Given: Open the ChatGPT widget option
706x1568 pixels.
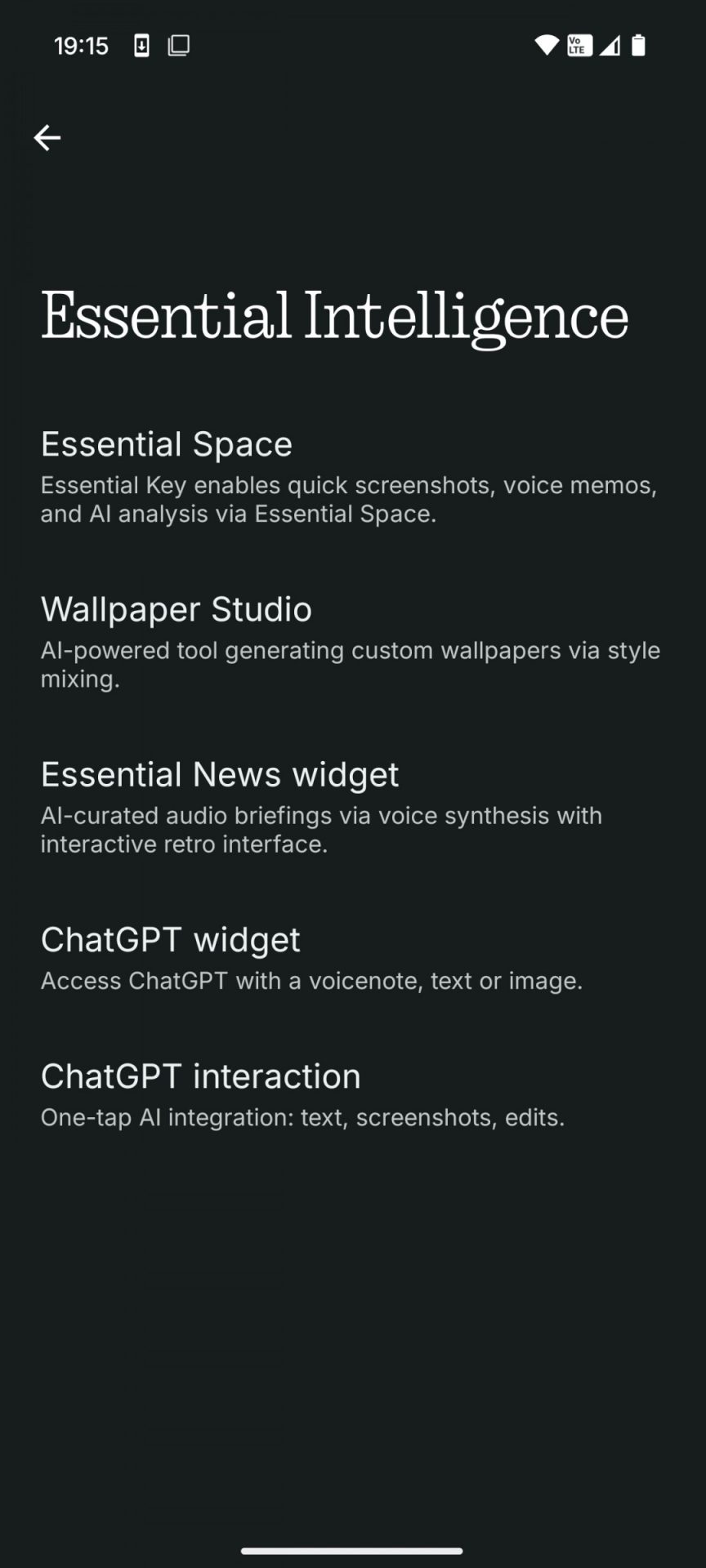Looking at the screenshot, I should (351, 957).
